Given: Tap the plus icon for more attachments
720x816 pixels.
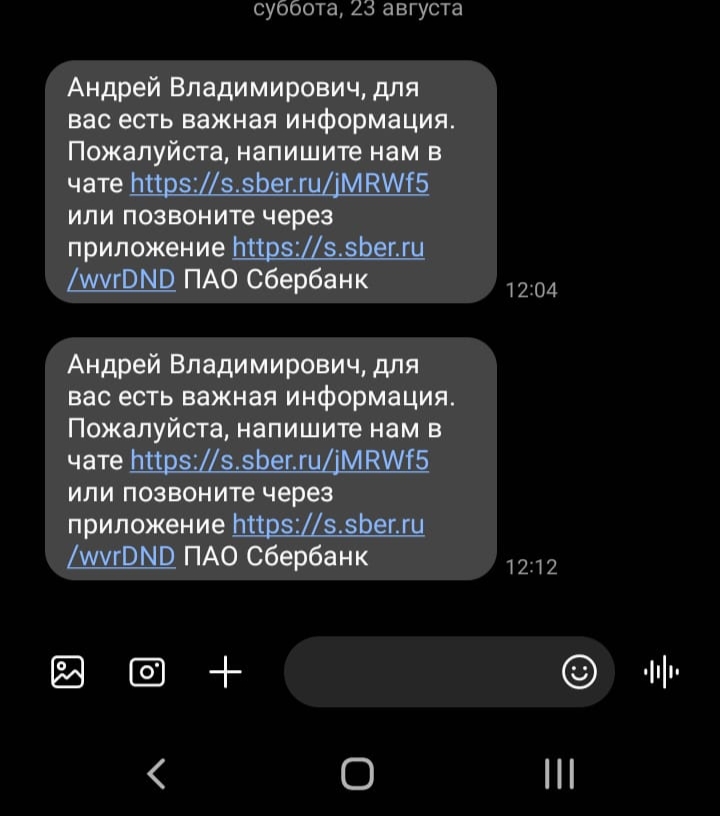Looking at the screenshot, I should pyautogui.click(x=226, y=672).
